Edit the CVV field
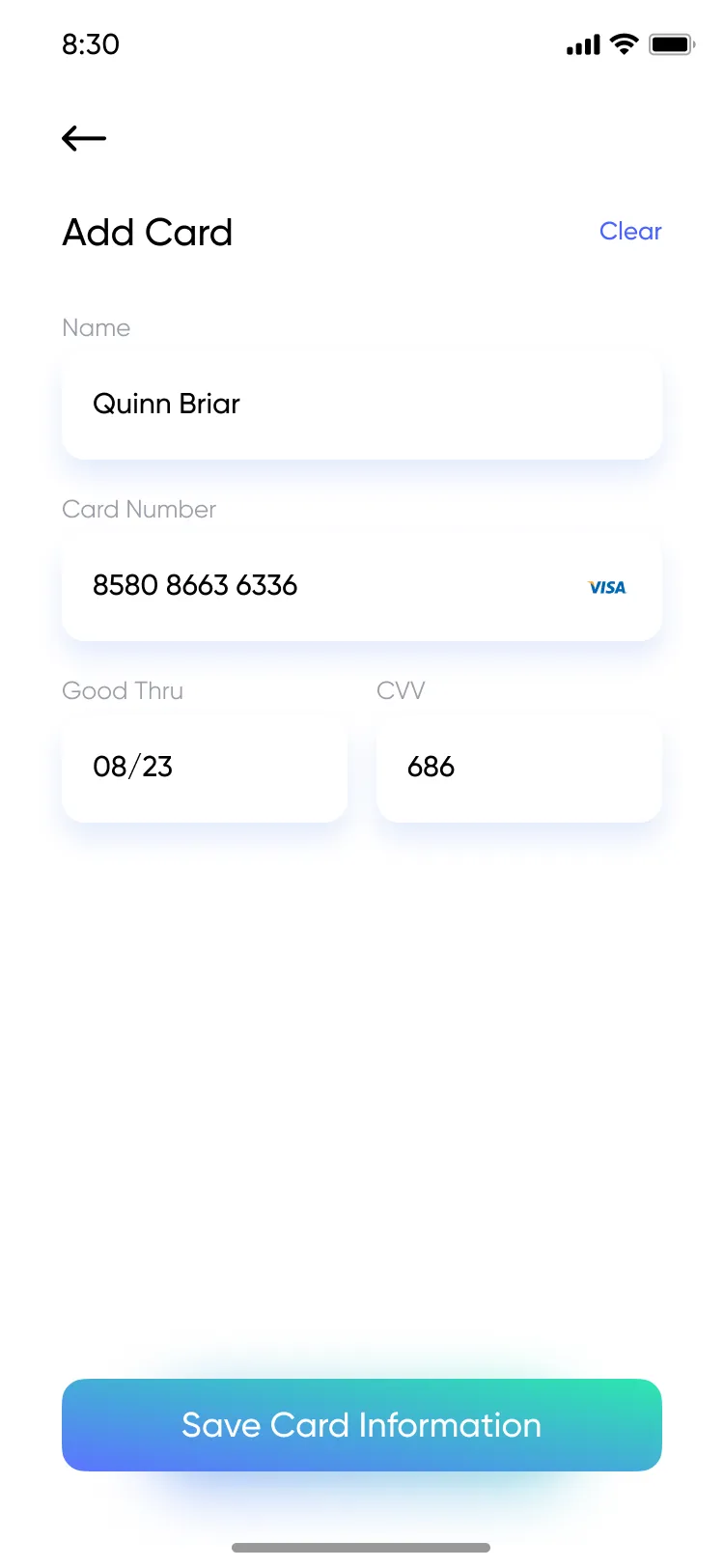Viewport: 724px width, 1568px height. coord(518,767)
